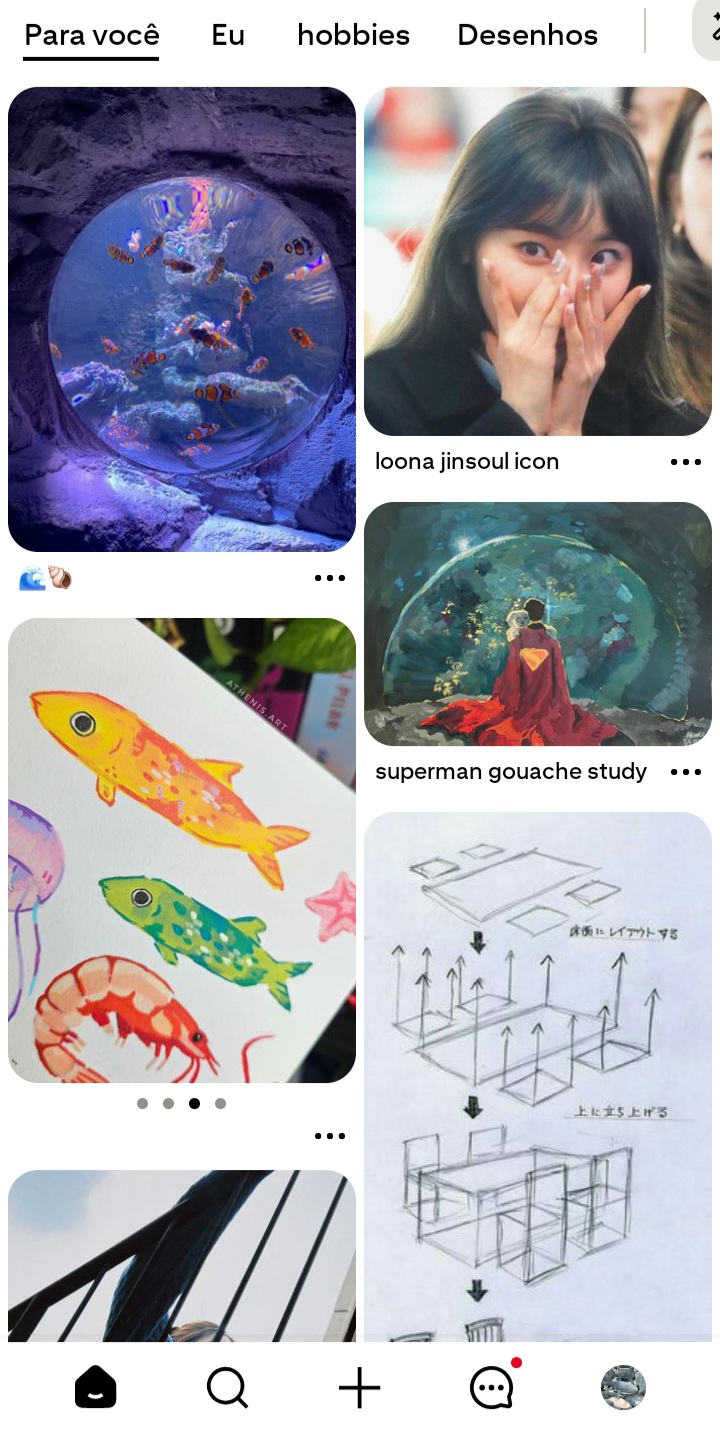Create a new pin with plus

click(x=359, y=1388)
